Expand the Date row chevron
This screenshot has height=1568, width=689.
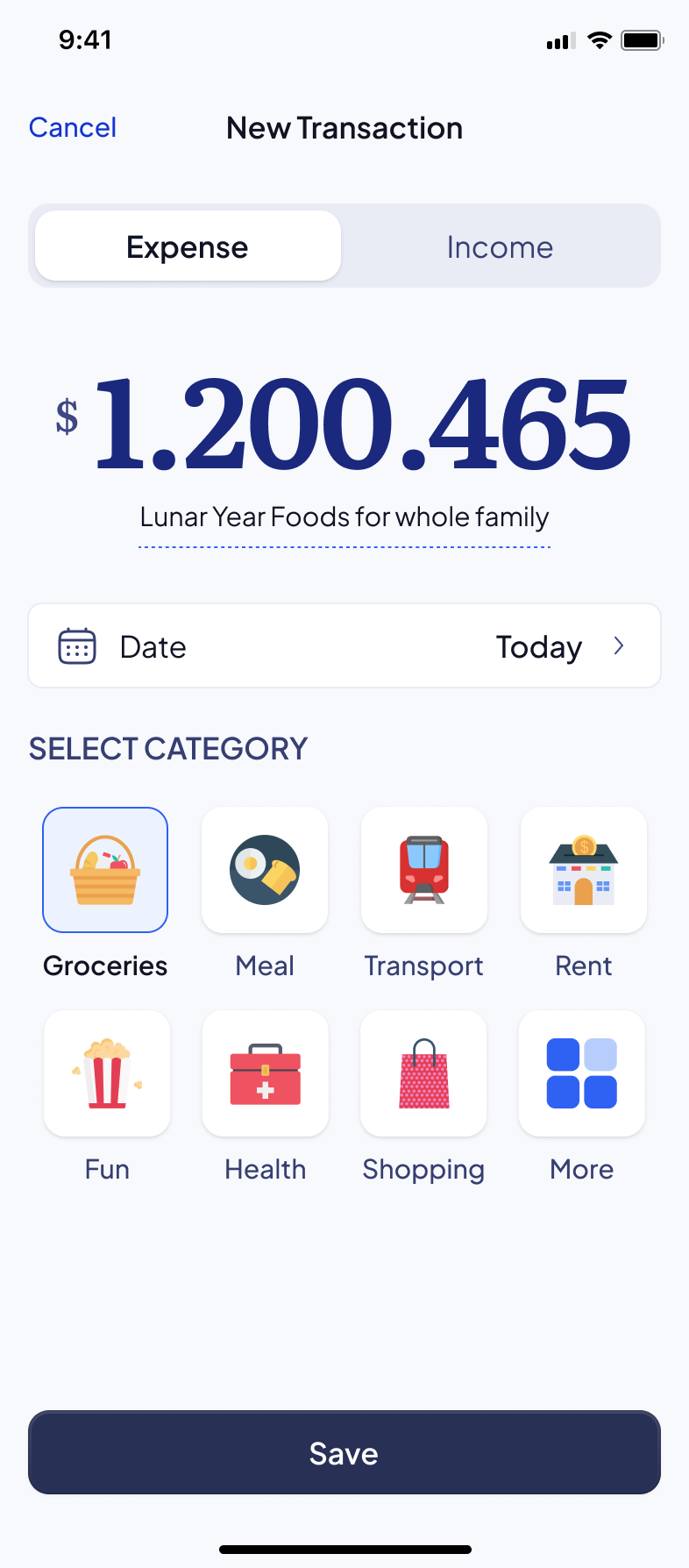click(x=619, y=645)
